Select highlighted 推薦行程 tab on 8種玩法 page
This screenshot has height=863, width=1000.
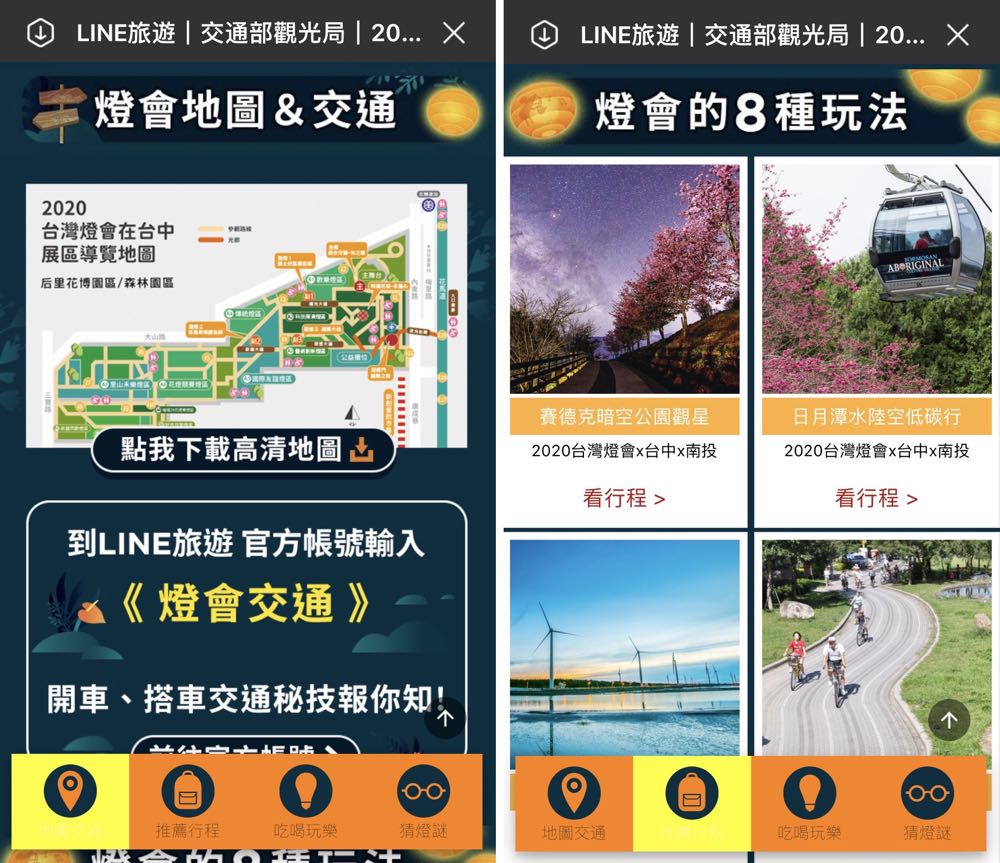[692, 802]
